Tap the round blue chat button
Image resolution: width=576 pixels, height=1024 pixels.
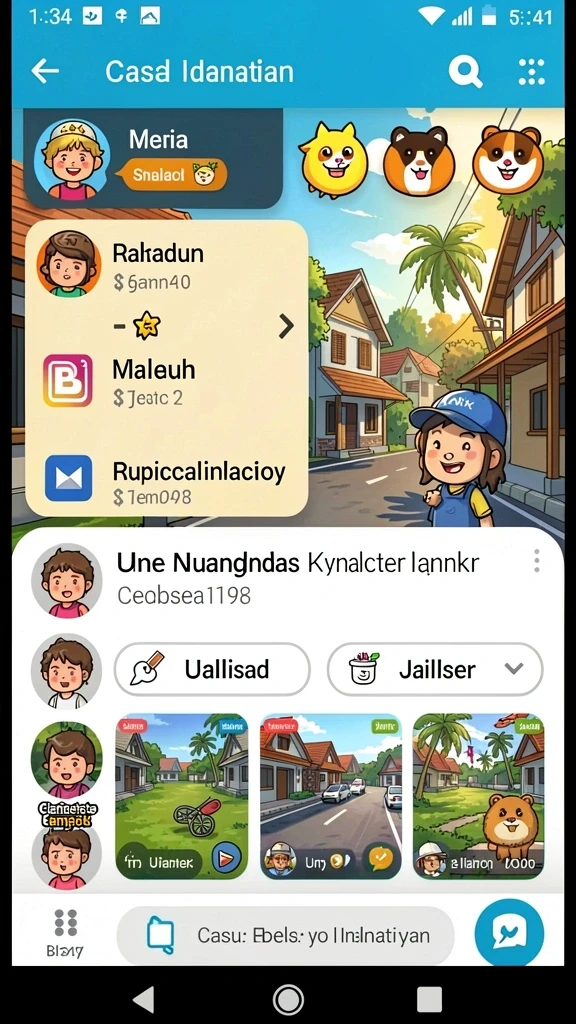(x=509, y=933)
